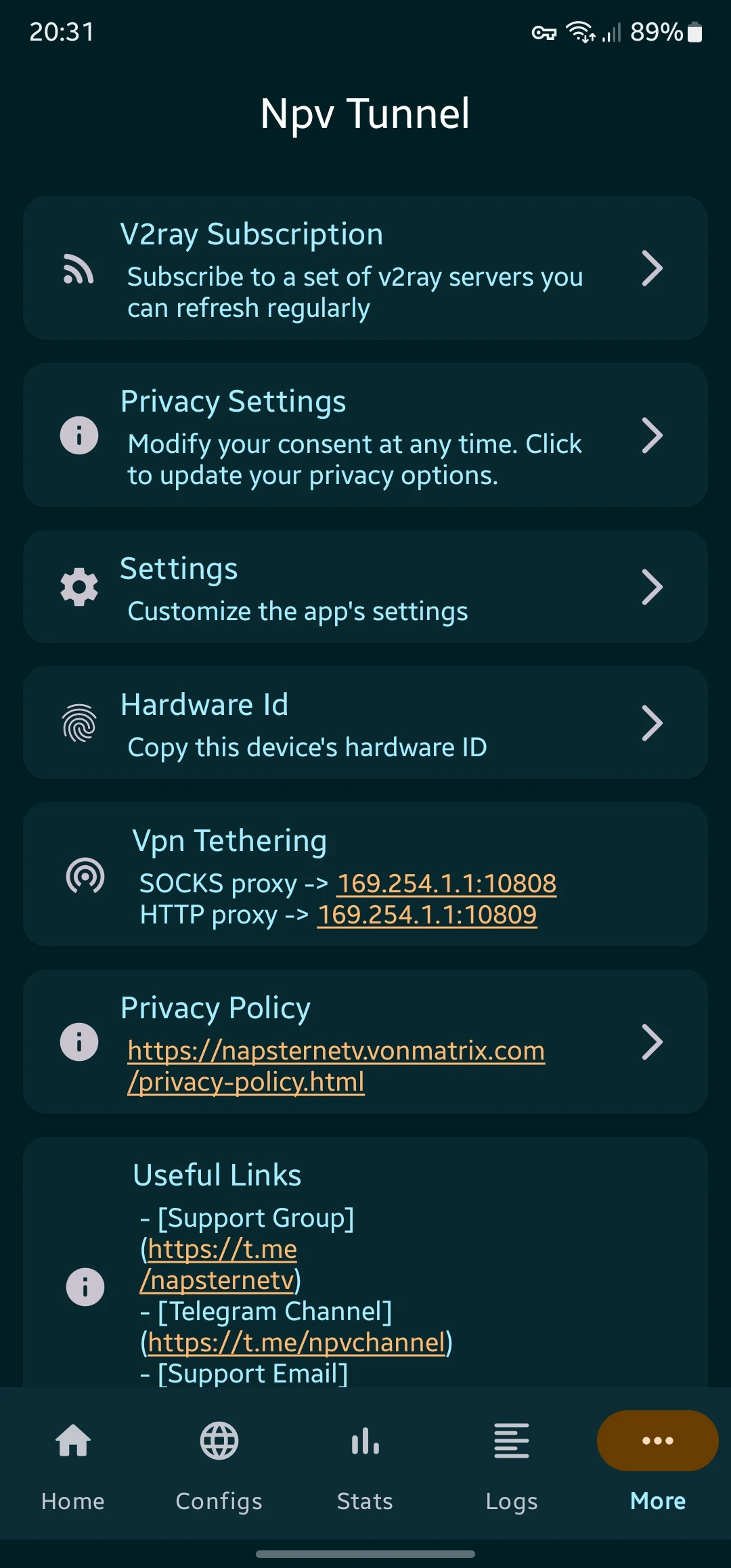This screenshot has width=731, height=1568.
Task: View the Stats tab
Action: (365, 1462)
